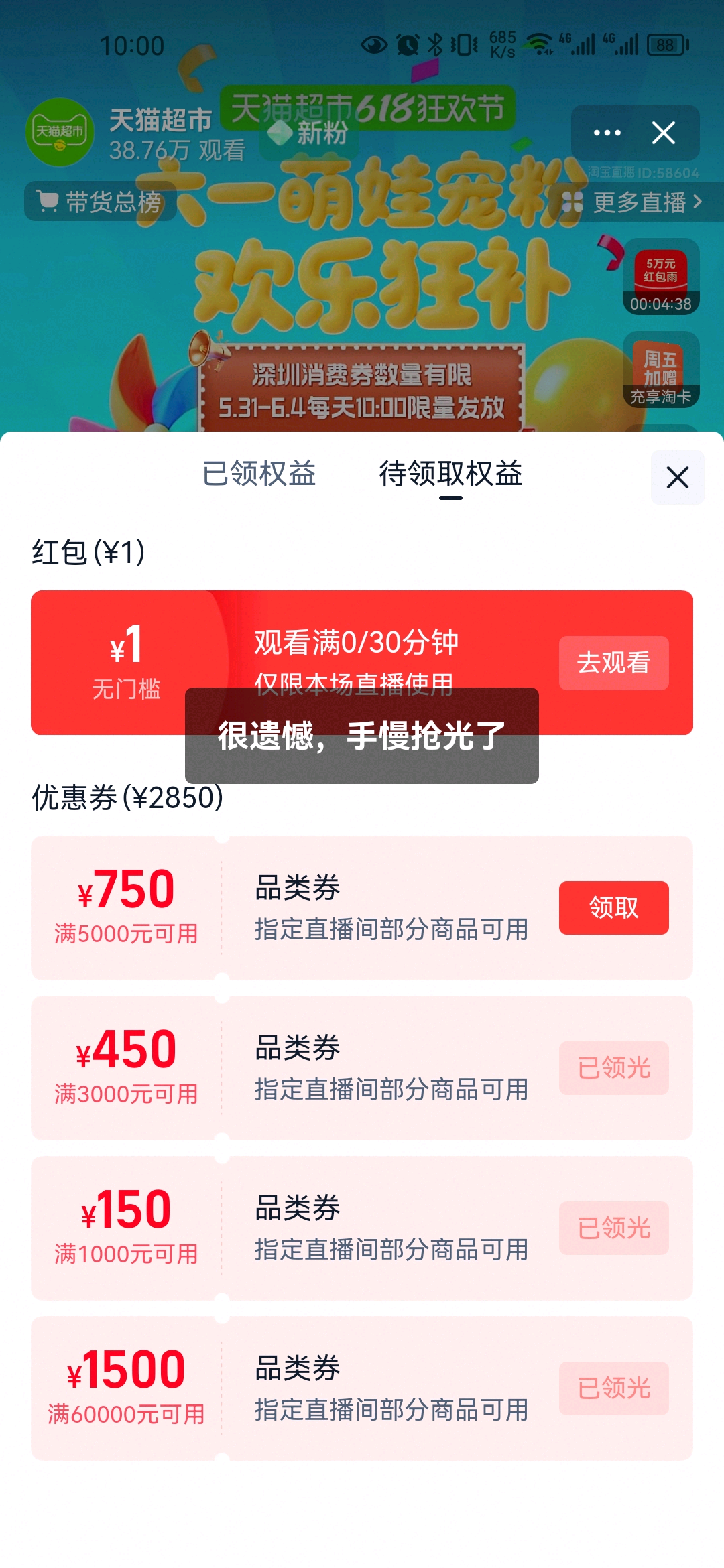Open the 带货总榜 ranking
Viewport: 724px width, 1568px height.
tap(101, 201)
